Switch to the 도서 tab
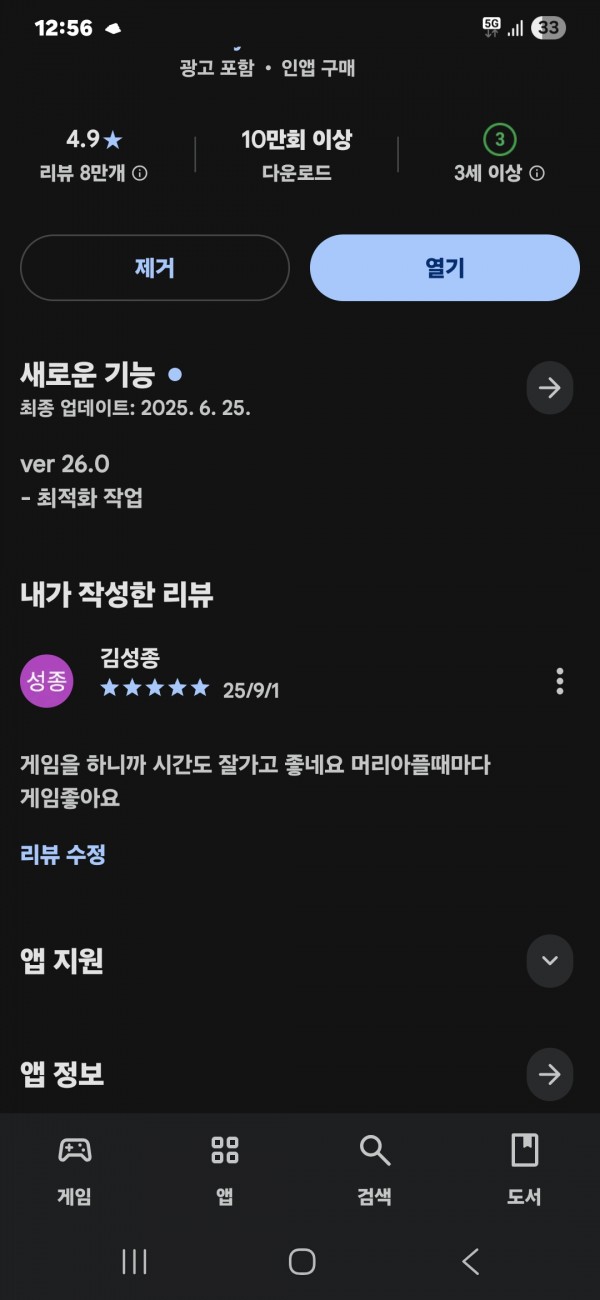600x1300 pixels. pos(525,1169)
